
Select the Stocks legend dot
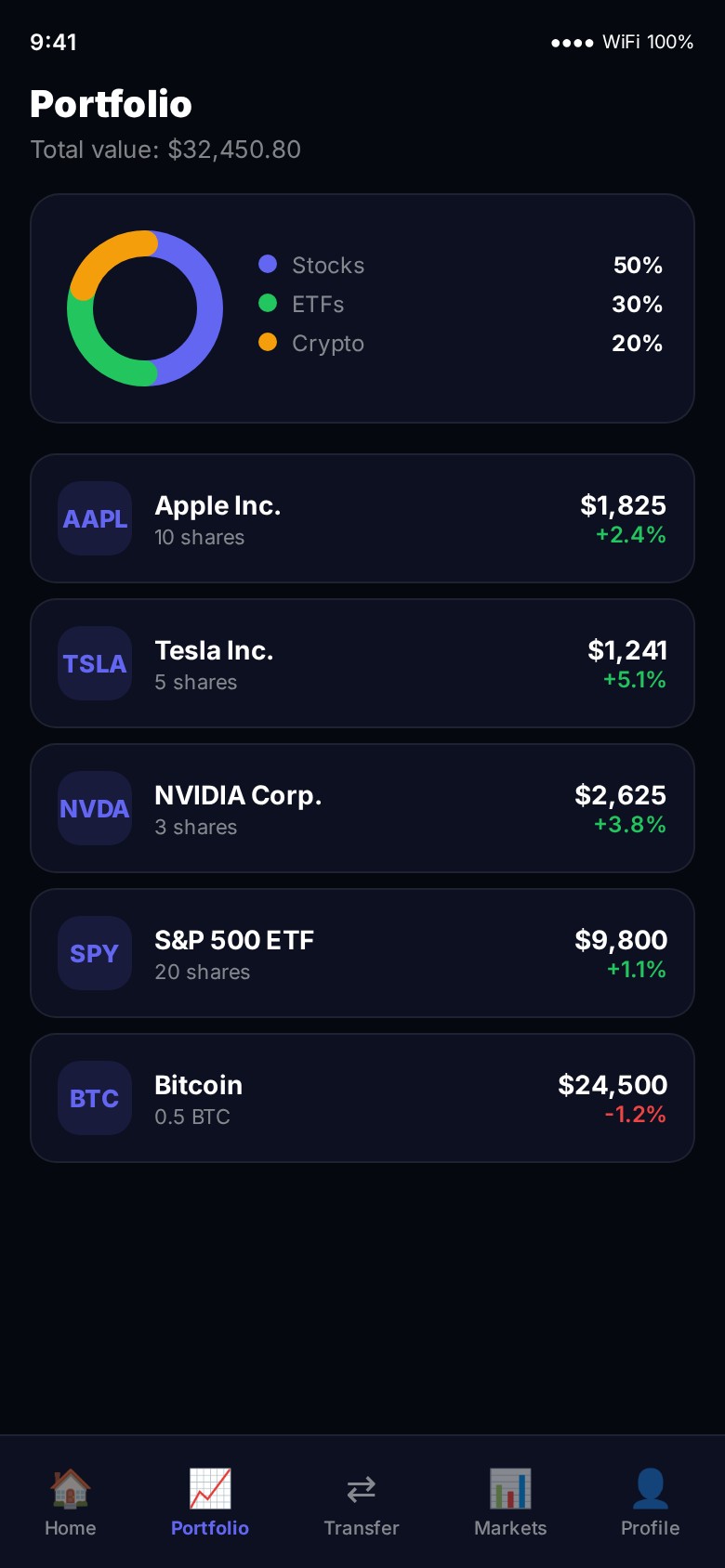pos(268,265)
